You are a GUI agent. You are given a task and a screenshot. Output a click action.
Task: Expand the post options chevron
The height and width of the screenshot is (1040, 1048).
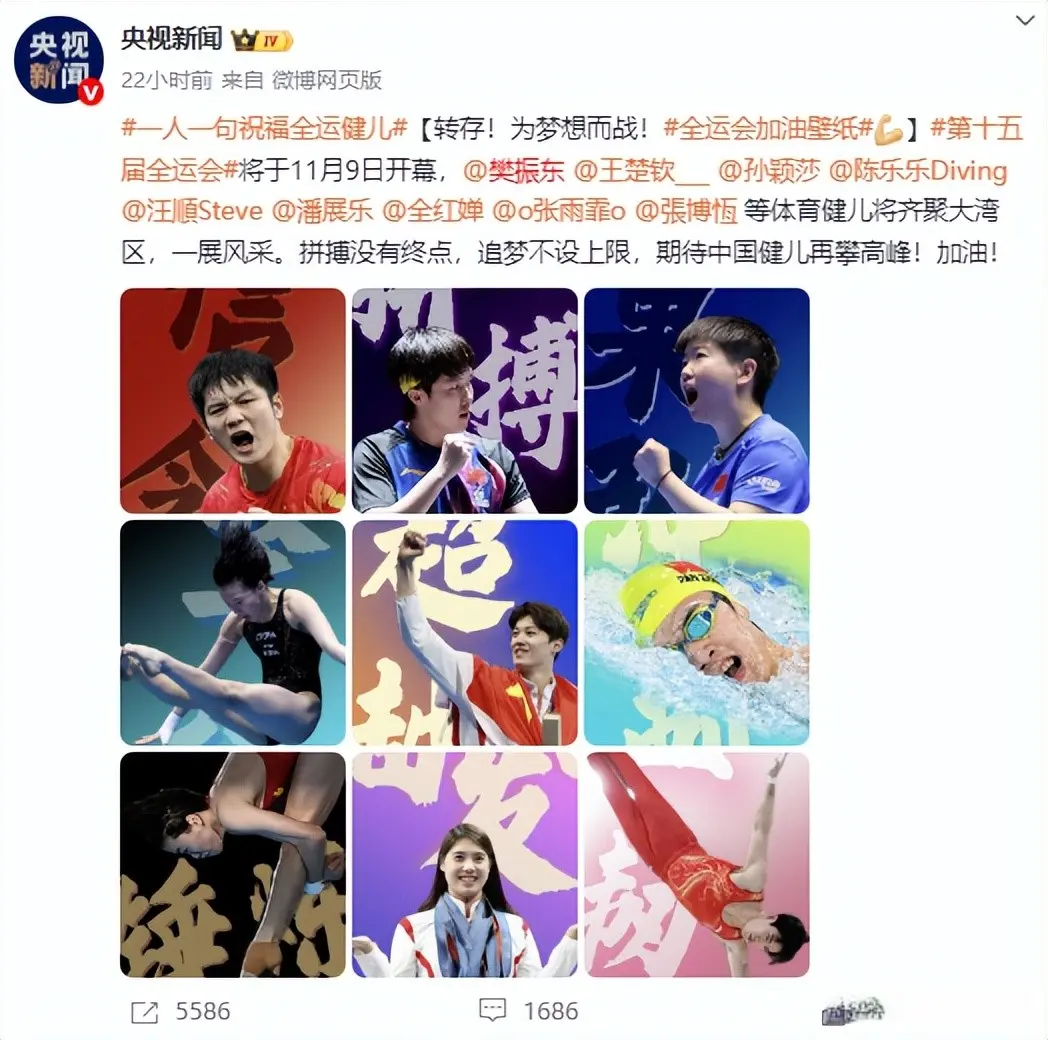(1025, 20)
